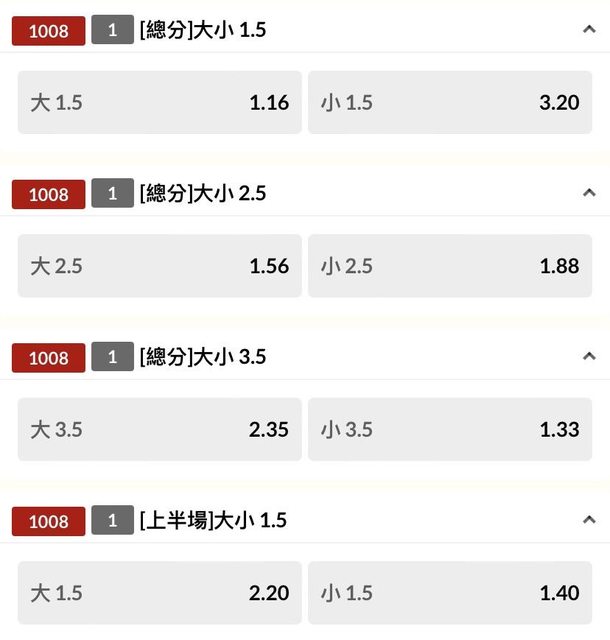Collapse the [總分]大小 2.5 section
The height and width of the screenshot is (640, 610).
pyautogui.click(x=589, y=193)
